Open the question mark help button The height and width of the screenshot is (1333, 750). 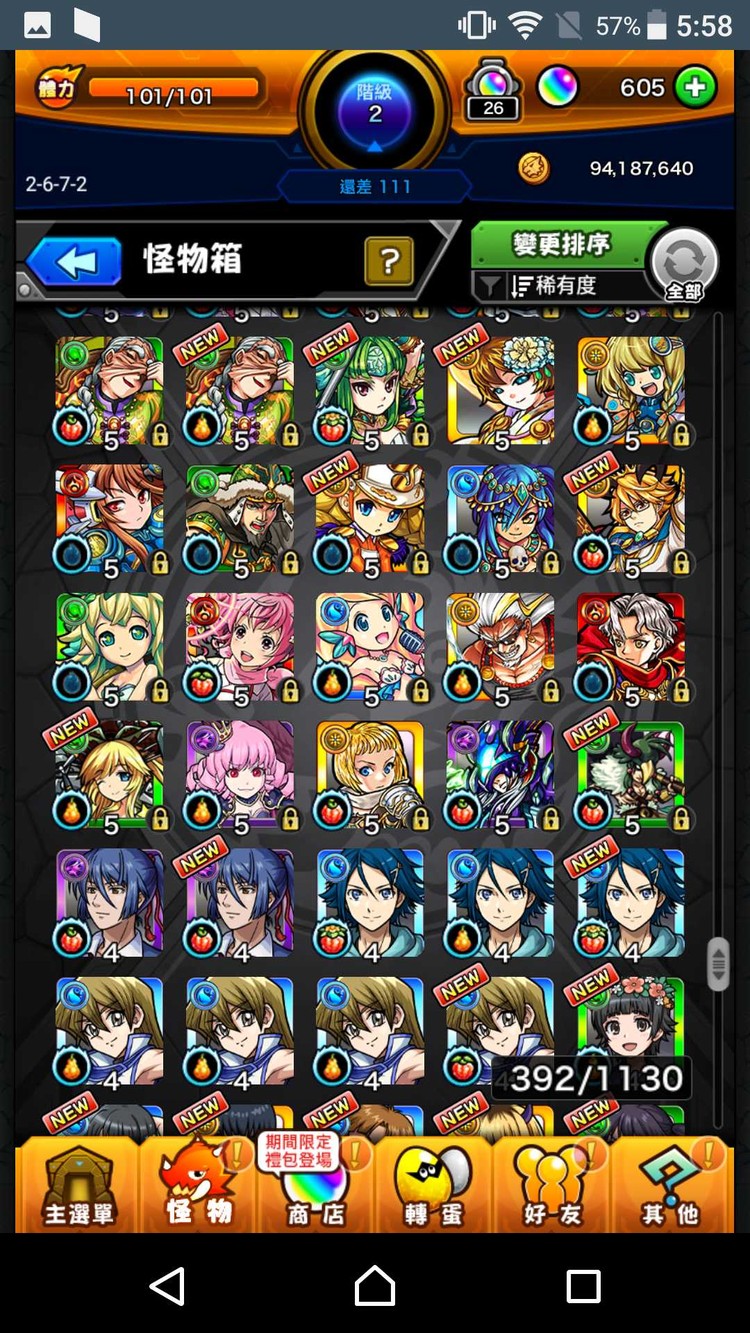tap(390, 262)
